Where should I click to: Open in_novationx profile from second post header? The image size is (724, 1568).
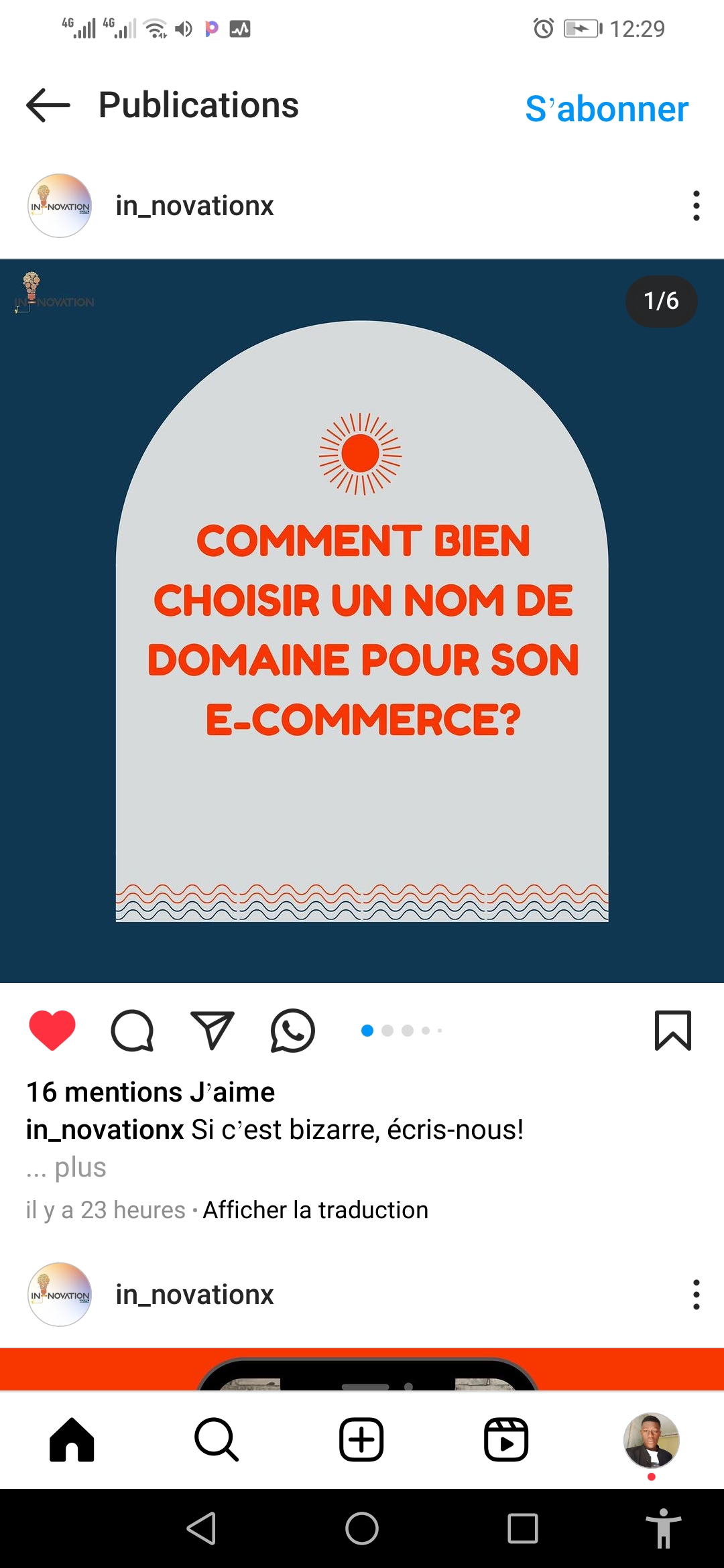tap(194, 1295)
